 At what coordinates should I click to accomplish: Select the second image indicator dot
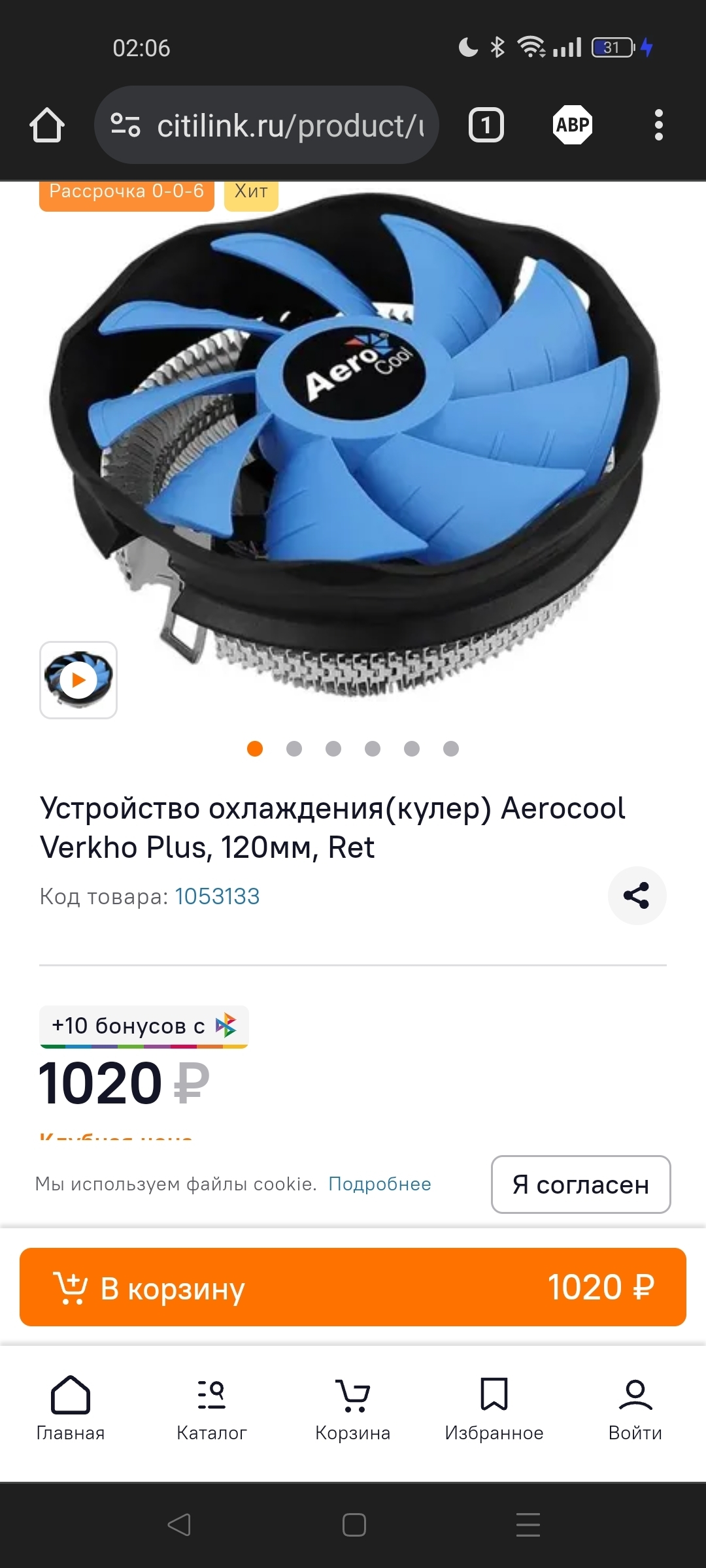(294, 749)
